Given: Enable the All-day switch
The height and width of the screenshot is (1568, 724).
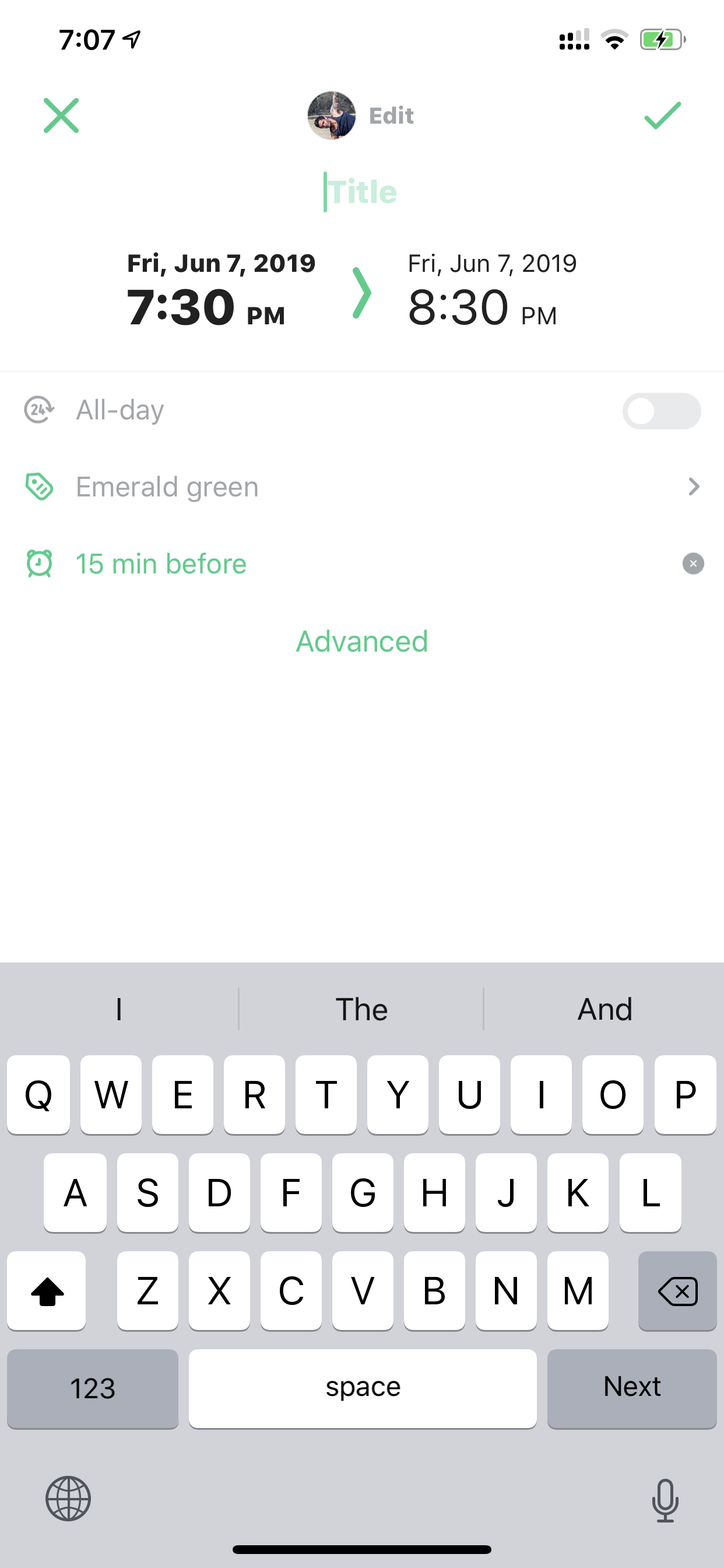Looking at the screenshot, I should point(661,411).
